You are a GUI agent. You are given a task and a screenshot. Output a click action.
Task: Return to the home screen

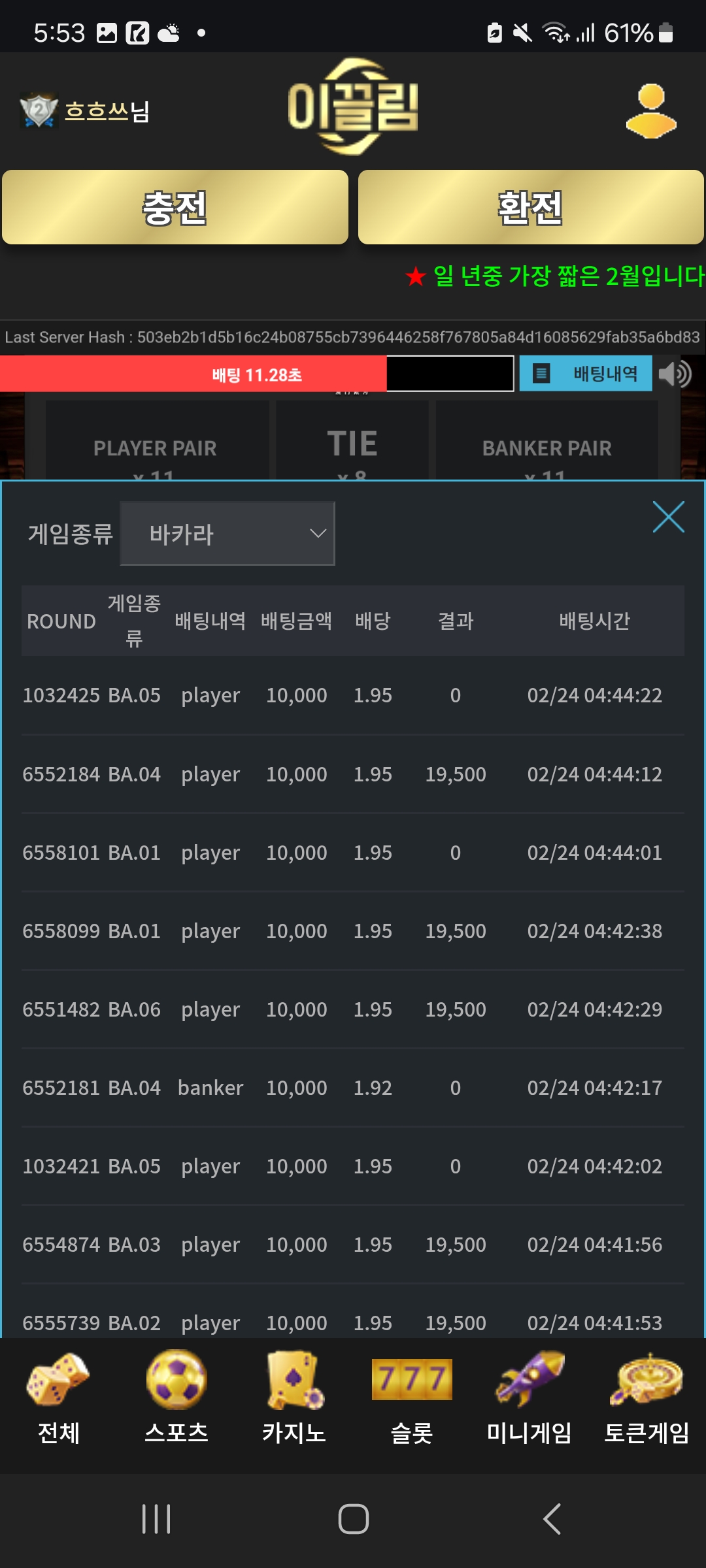coord(353,1519)
